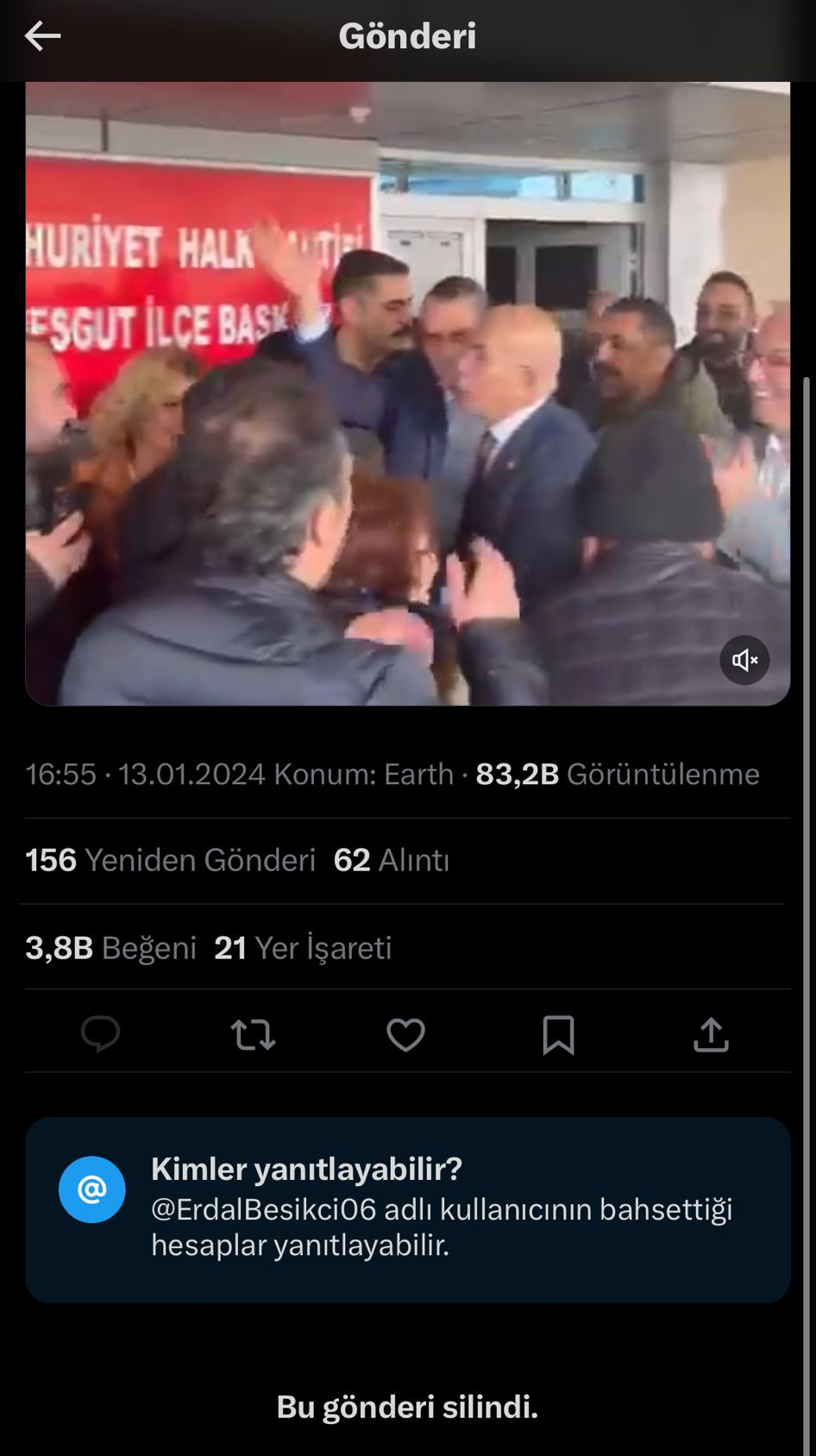816x1456 pixels.
Task: Repost this post
Action: pyautogui.click(x=253, y=1034)
